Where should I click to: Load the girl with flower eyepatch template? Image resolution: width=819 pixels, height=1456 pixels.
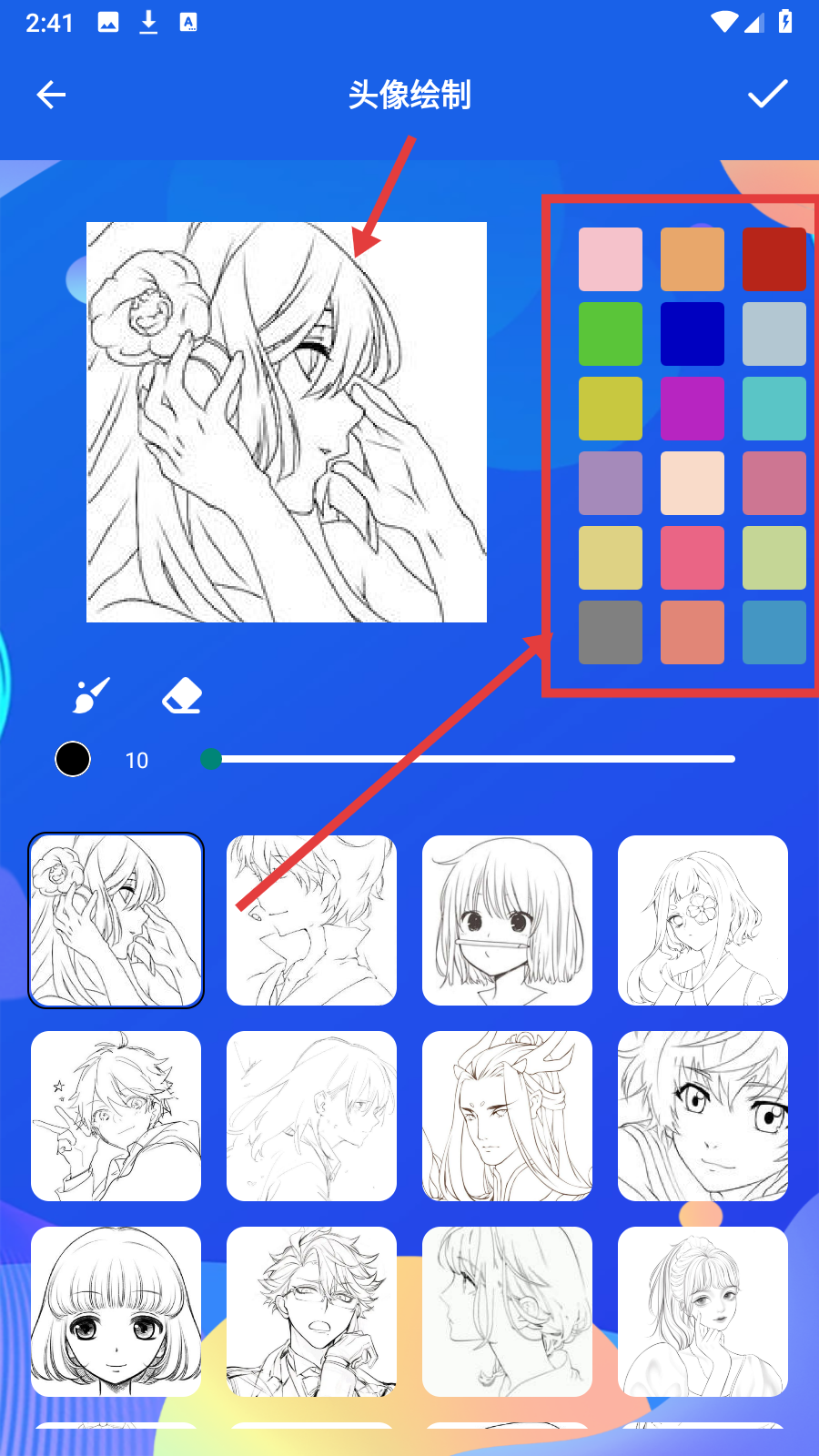click(x=703, y=920)
